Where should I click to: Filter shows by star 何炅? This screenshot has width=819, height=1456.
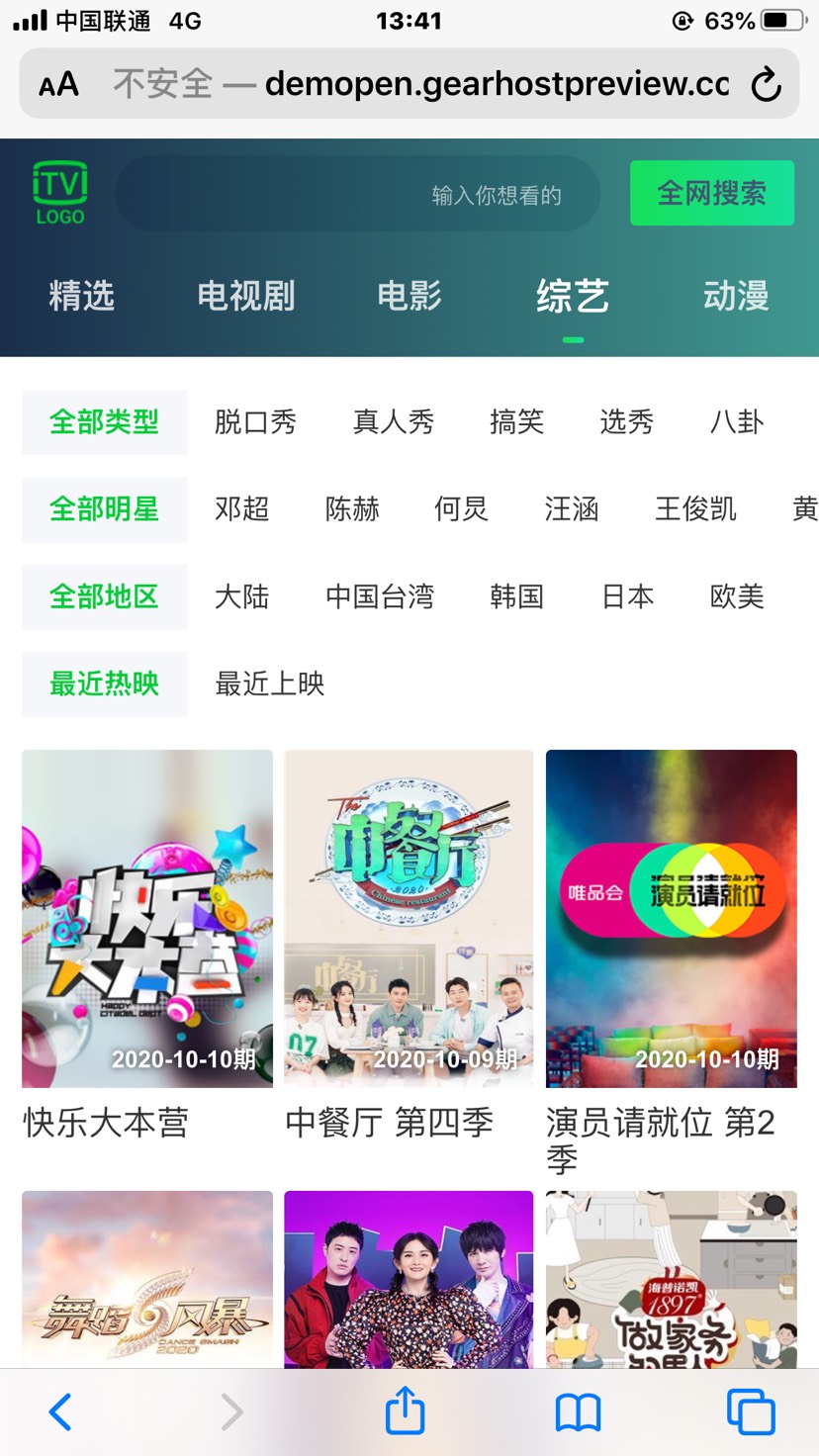461,509
